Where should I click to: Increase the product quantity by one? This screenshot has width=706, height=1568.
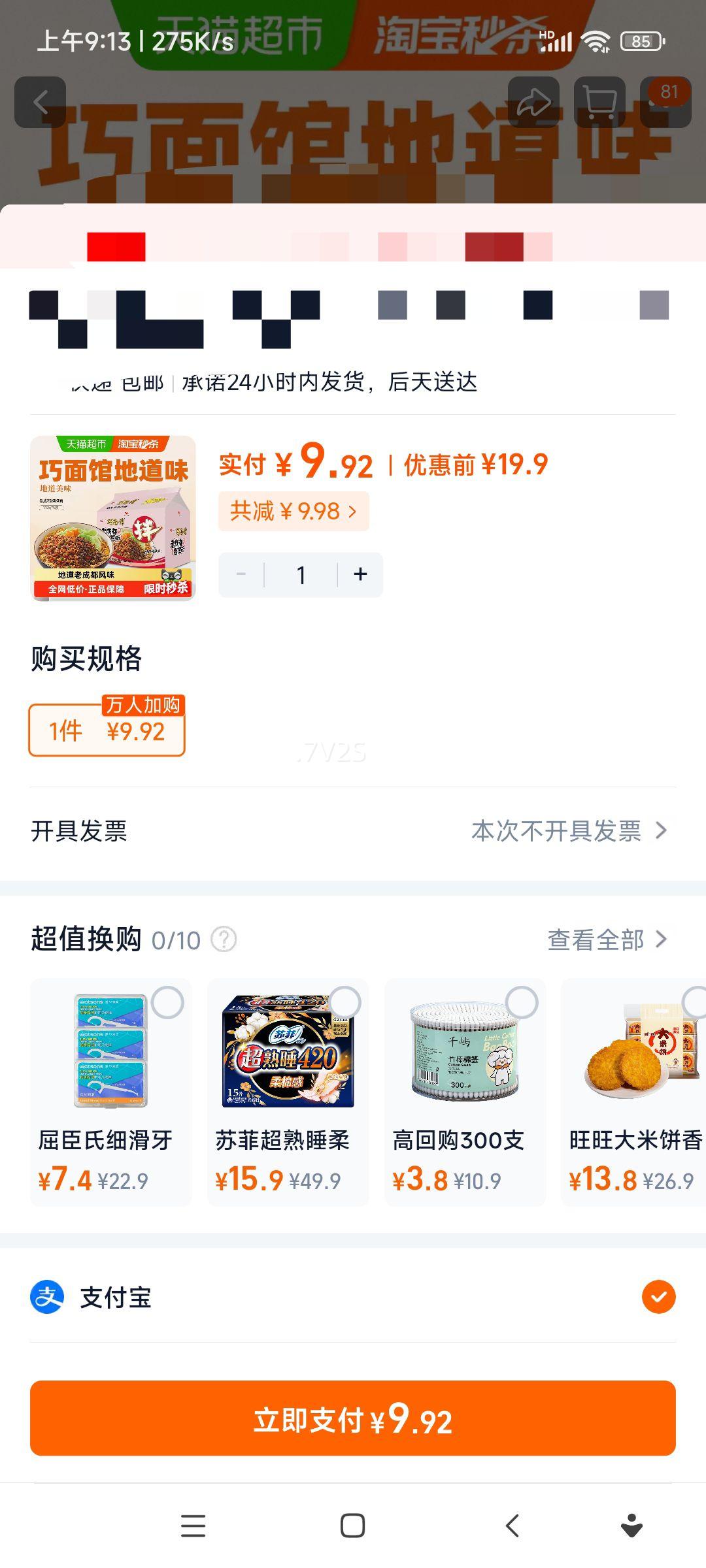pyautogui.click(x=360, y=574)
